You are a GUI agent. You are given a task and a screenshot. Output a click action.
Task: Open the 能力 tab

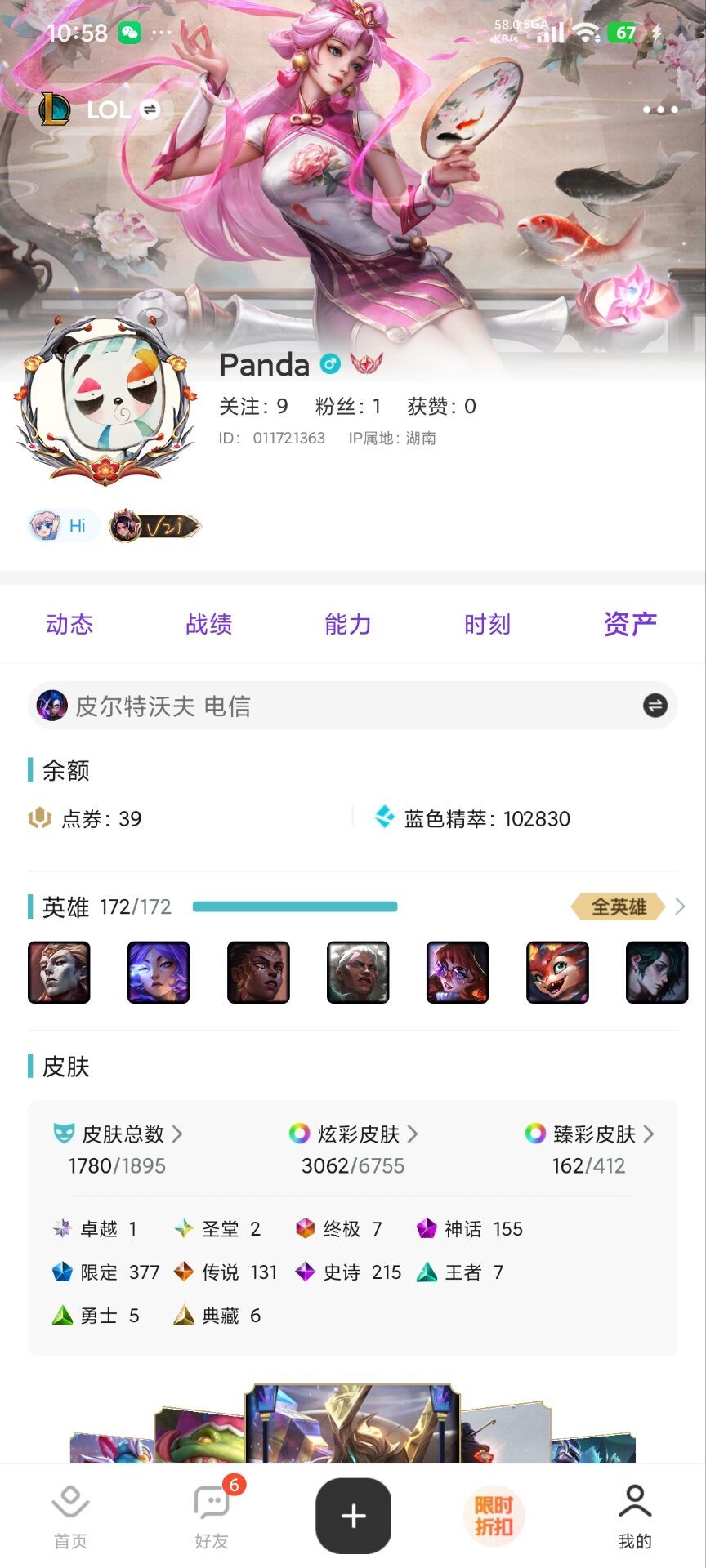(x=348, y=625)
